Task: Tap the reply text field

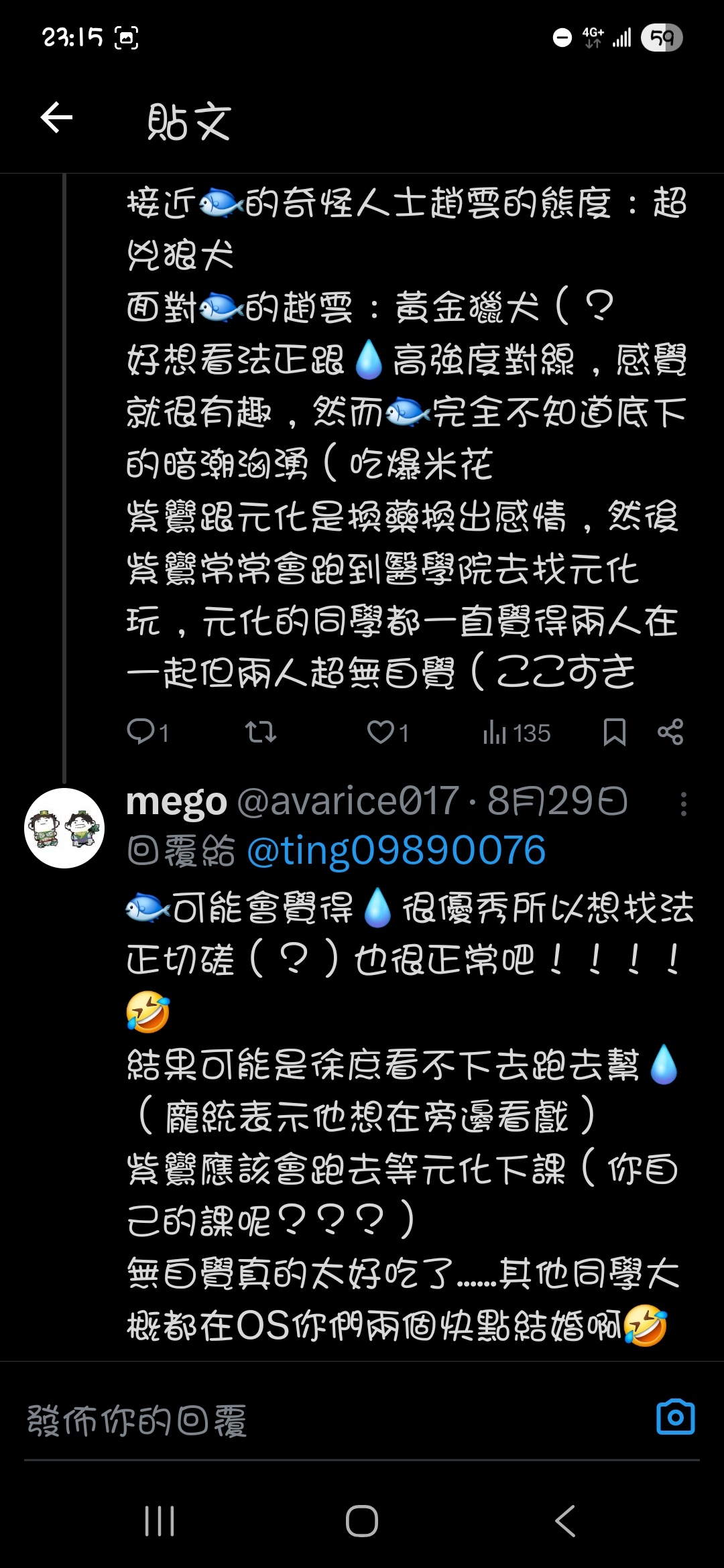Action: pos(322,1421)
